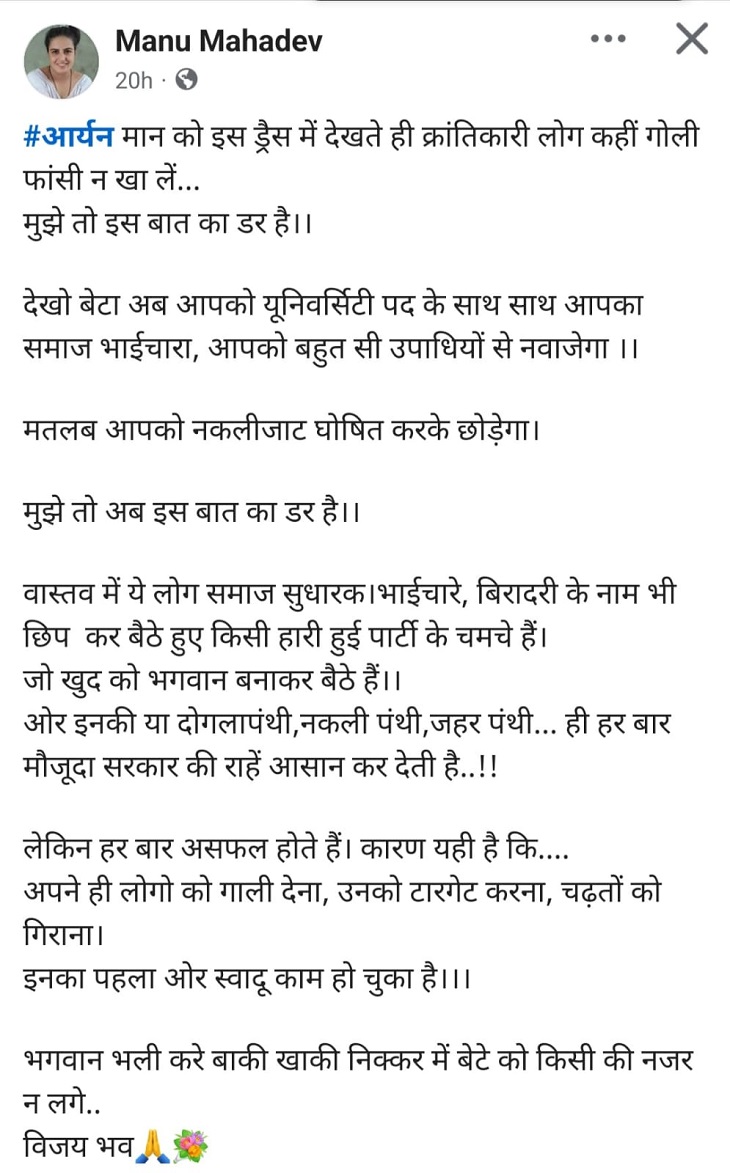Open Manu Mahadev's profile picture
730x1173 pixels.
click(62, 60)
